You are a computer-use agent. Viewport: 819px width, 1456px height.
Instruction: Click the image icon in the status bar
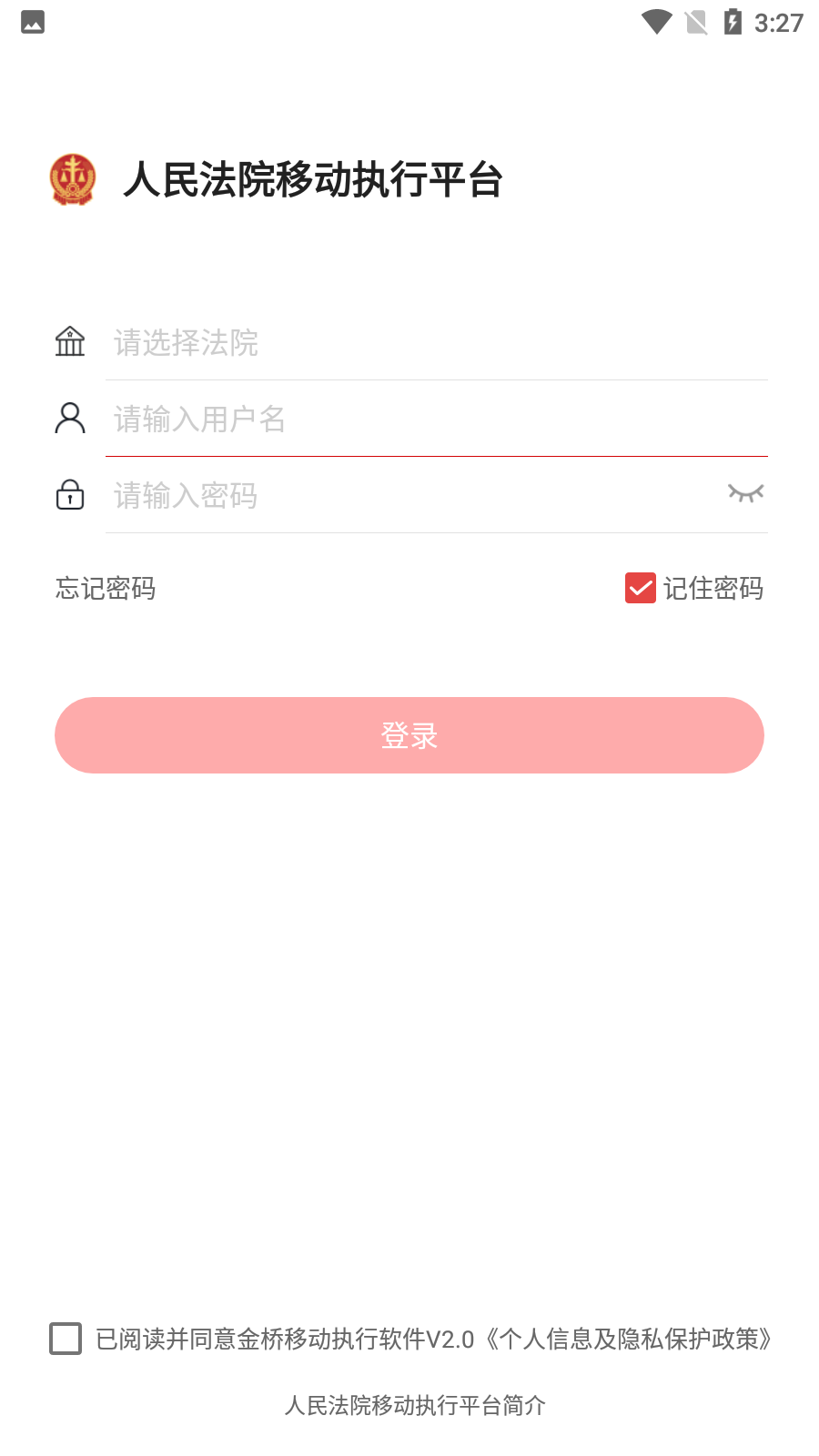pos(33,22)
